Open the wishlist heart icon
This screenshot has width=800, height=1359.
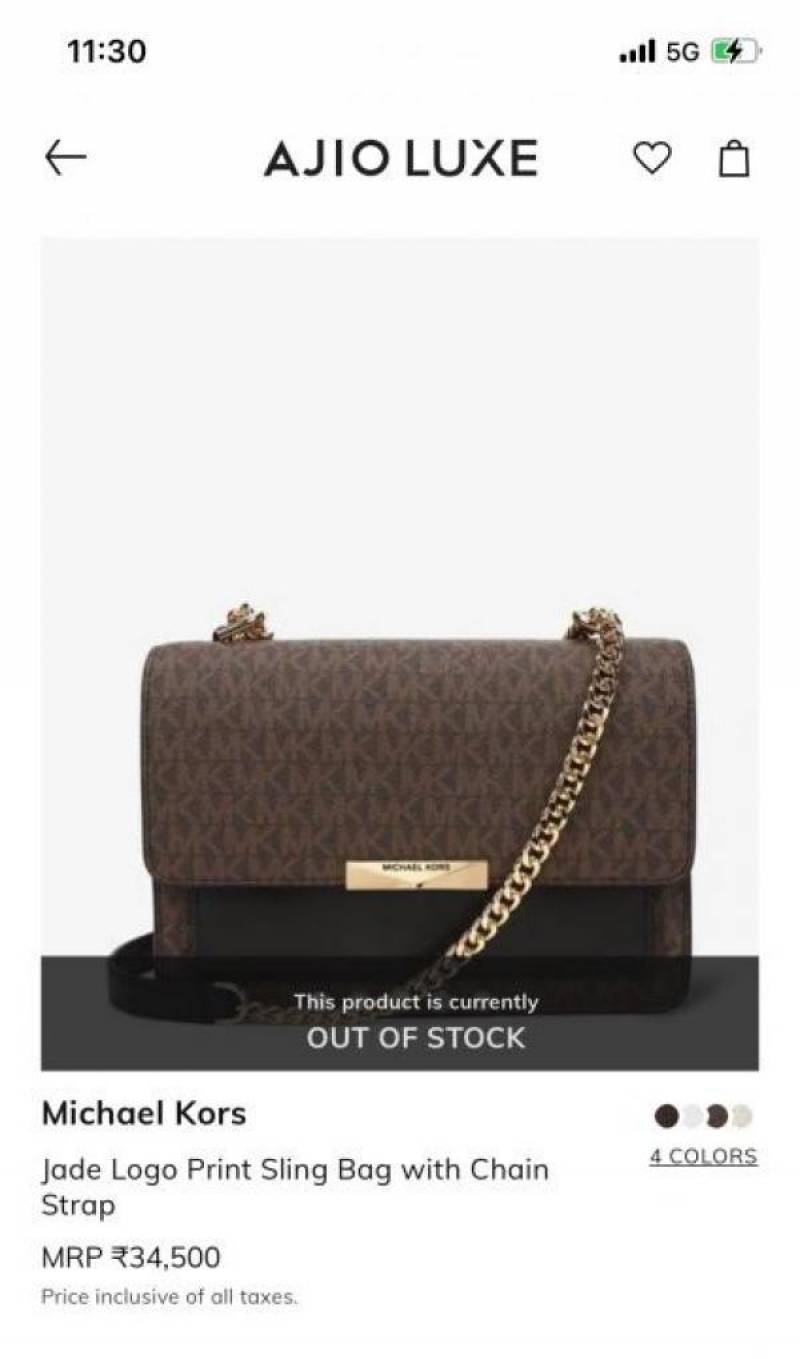[x=652, y=158]
